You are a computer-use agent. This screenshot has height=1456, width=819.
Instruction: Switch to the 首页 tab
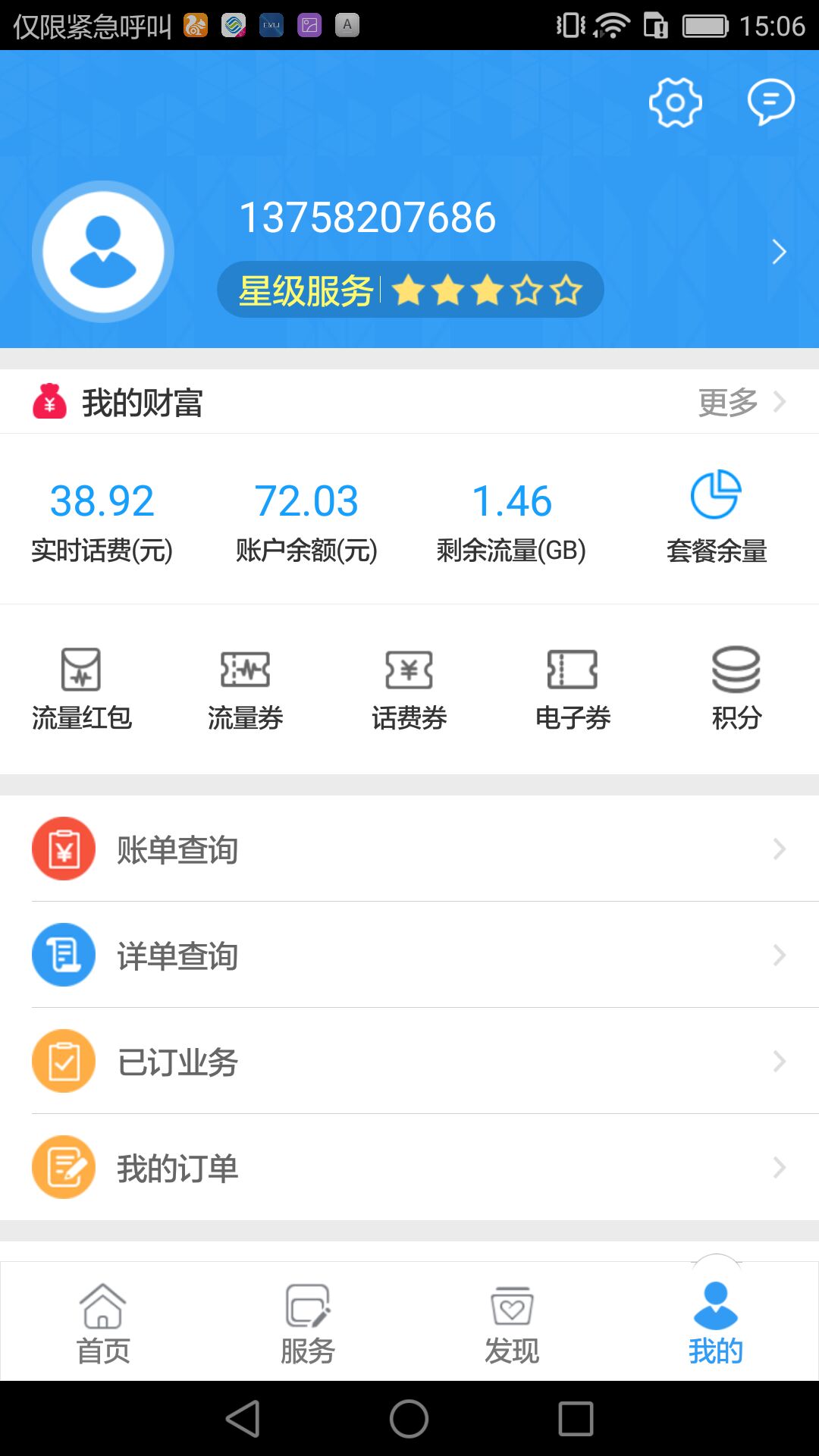[103, 1323]
